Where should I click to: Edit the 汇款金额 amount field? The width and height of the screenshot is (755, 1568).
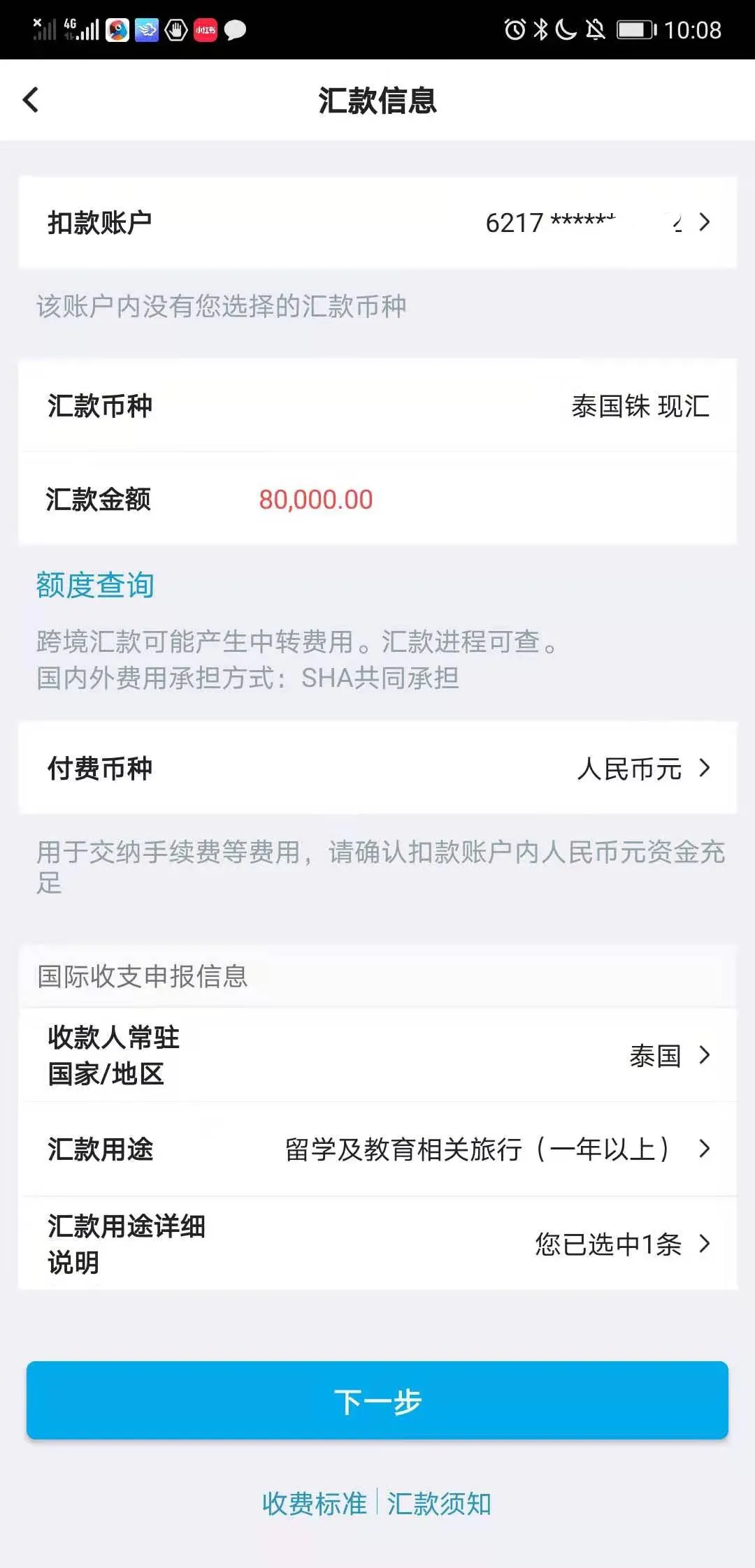pos(377,499)
